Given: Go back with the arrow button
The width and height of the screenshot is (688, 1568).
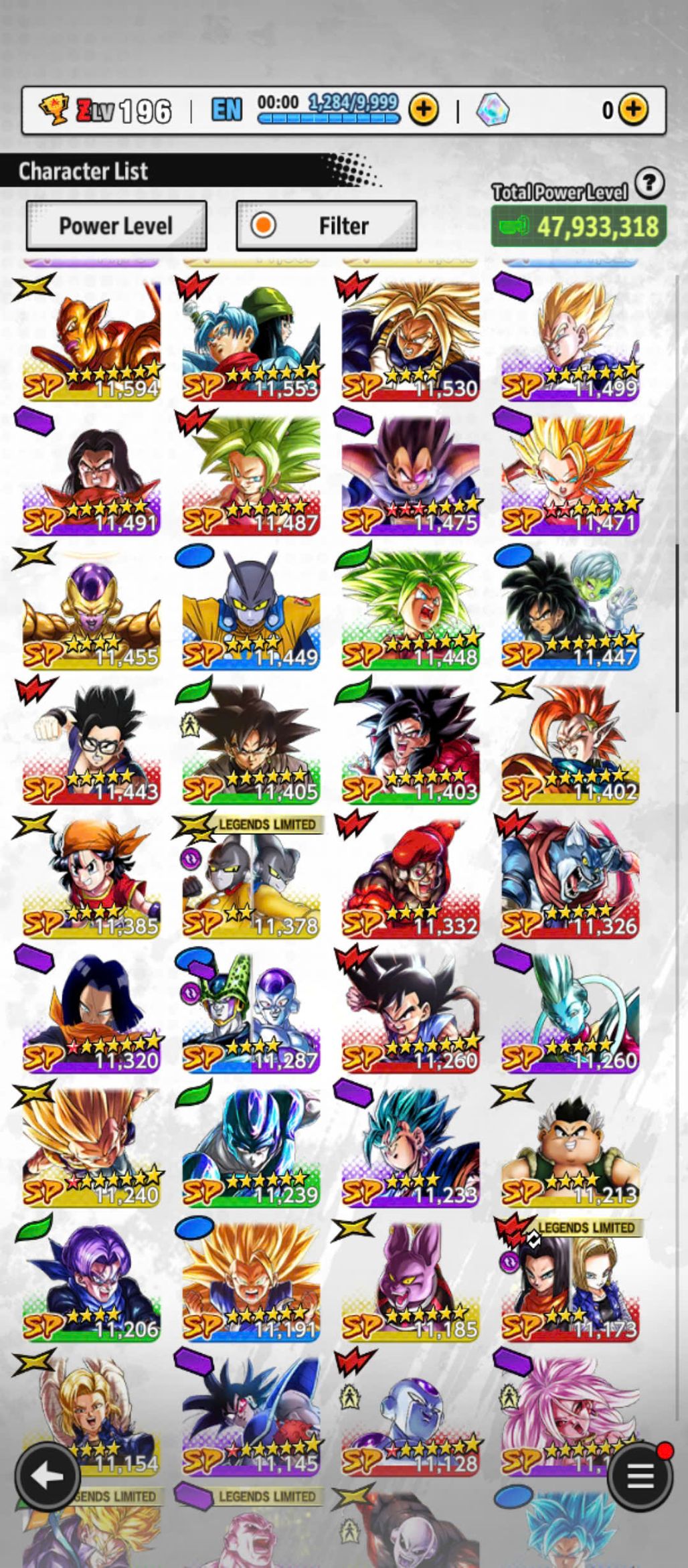Looking at the screenshot, I should 48,1476.
